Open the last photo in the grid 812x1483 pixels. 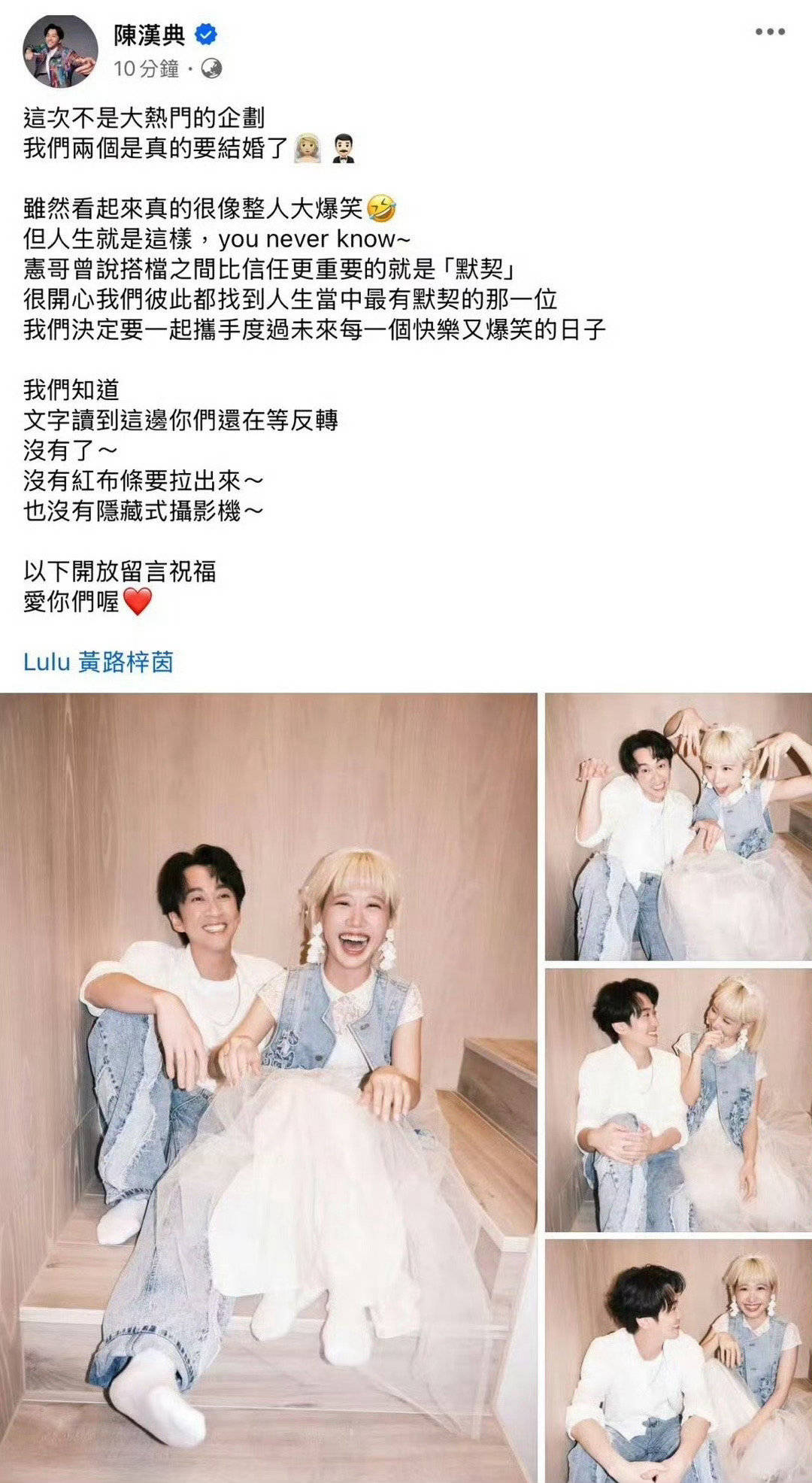coord(678,1361)
